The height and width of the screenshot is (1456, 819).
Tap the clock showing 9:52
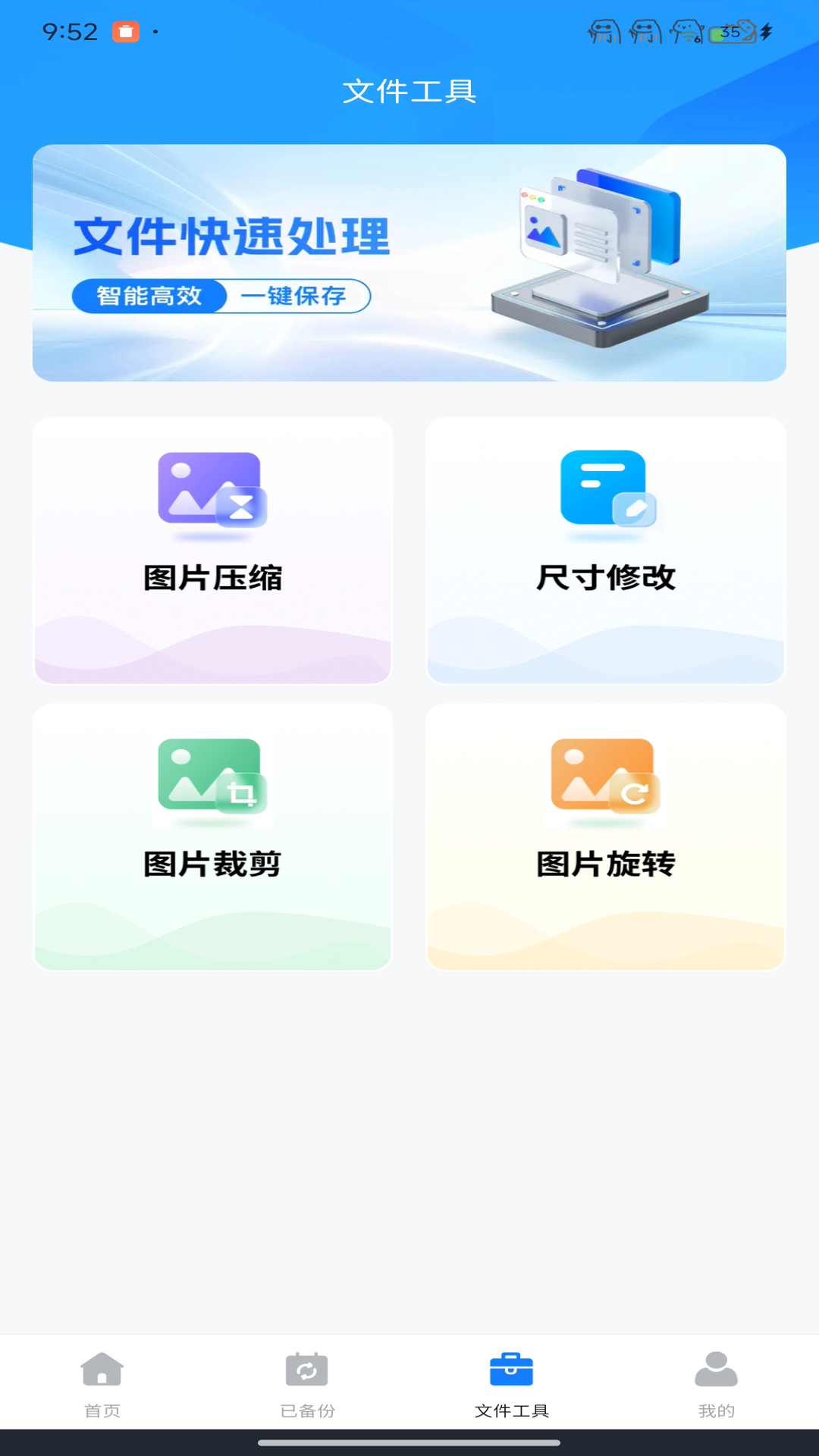(70, 31)
